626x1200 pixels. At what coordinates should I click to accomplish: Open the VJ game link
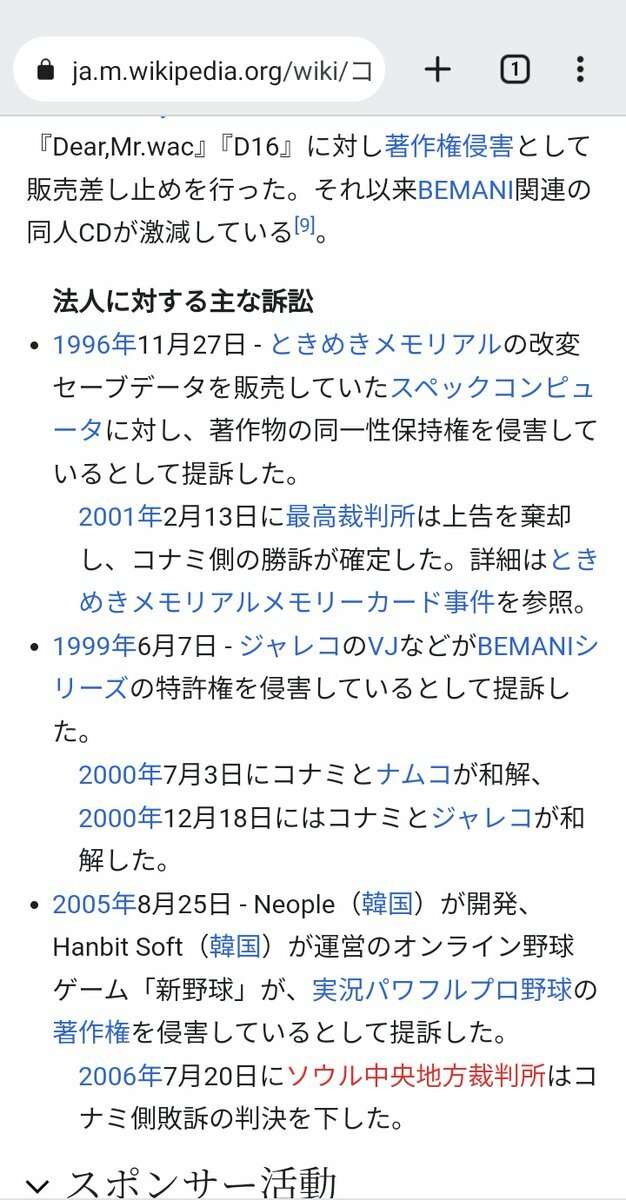point(383,646)
